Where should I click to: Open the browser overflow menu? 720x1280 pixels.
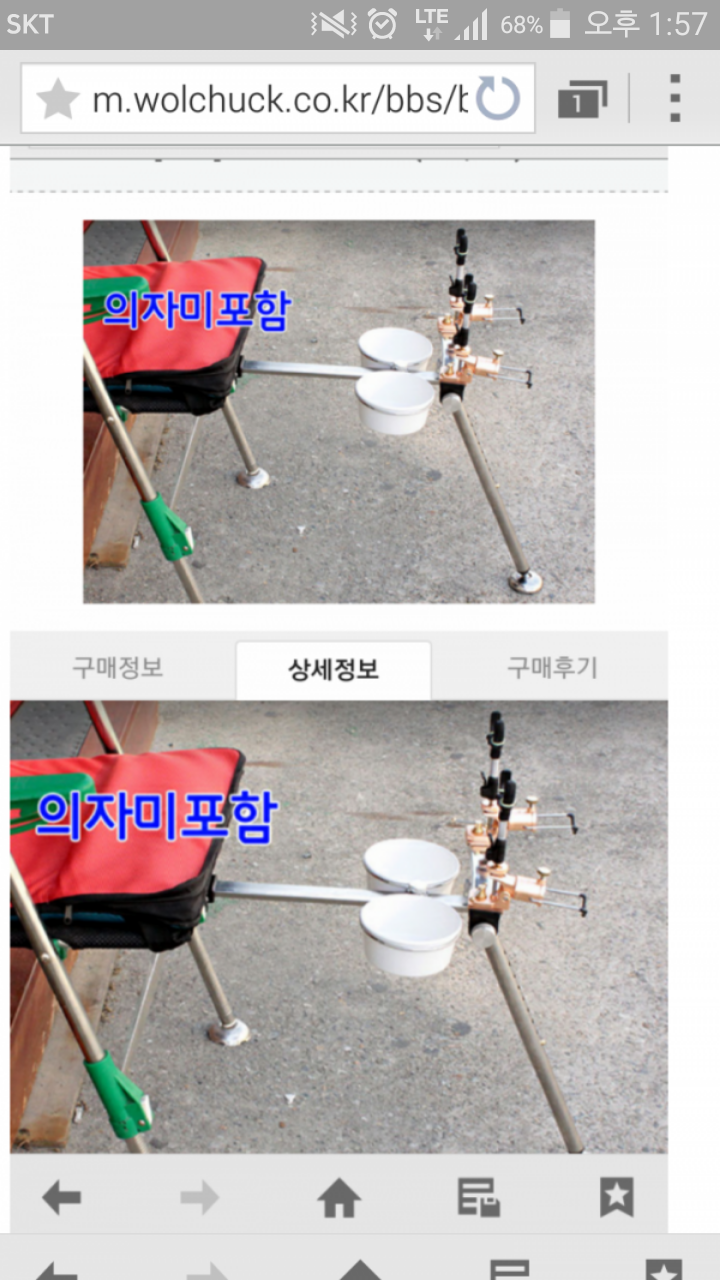point(675,98)
